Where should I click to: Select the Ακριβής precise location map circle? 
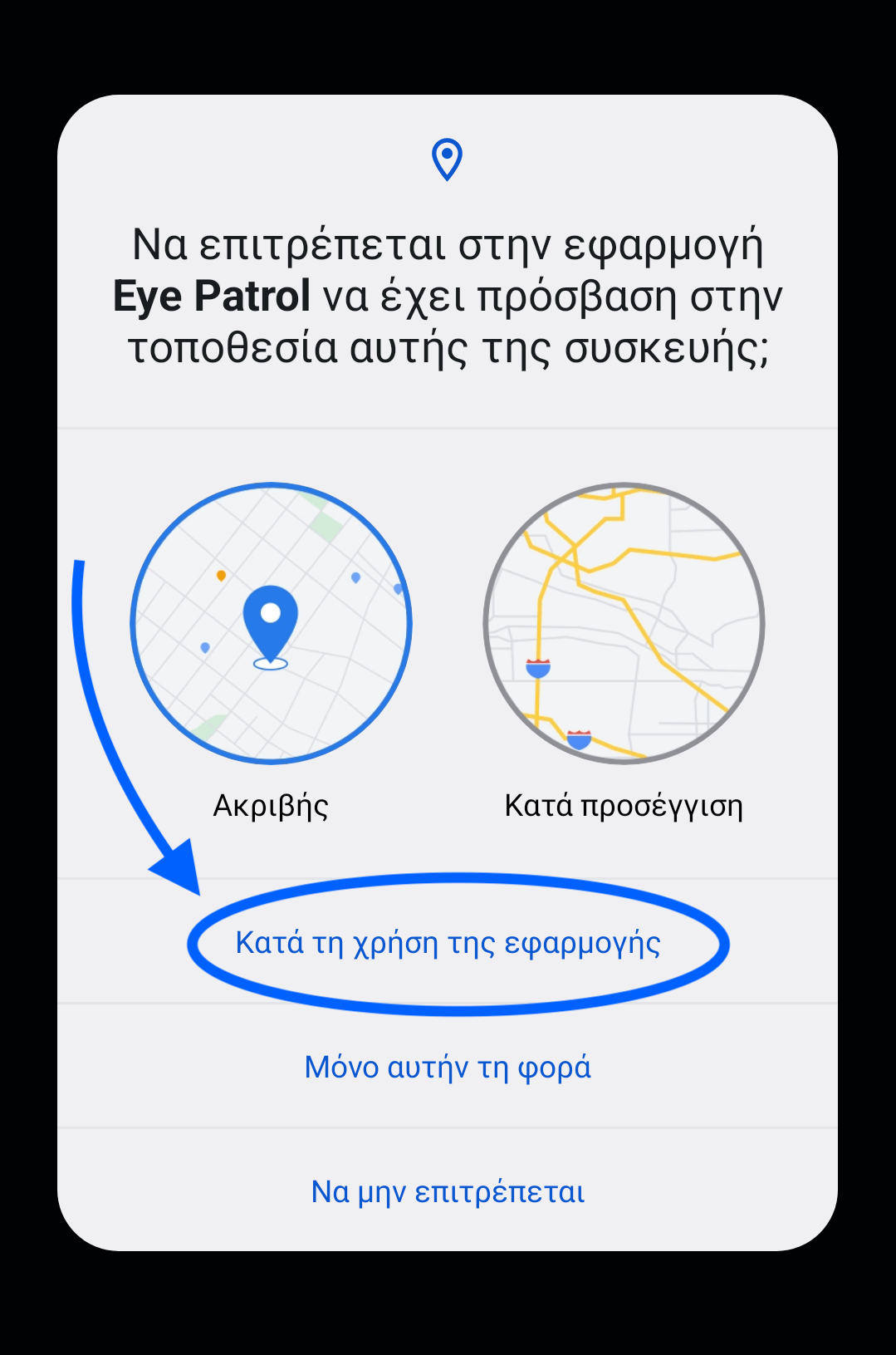tap(271, 623)
